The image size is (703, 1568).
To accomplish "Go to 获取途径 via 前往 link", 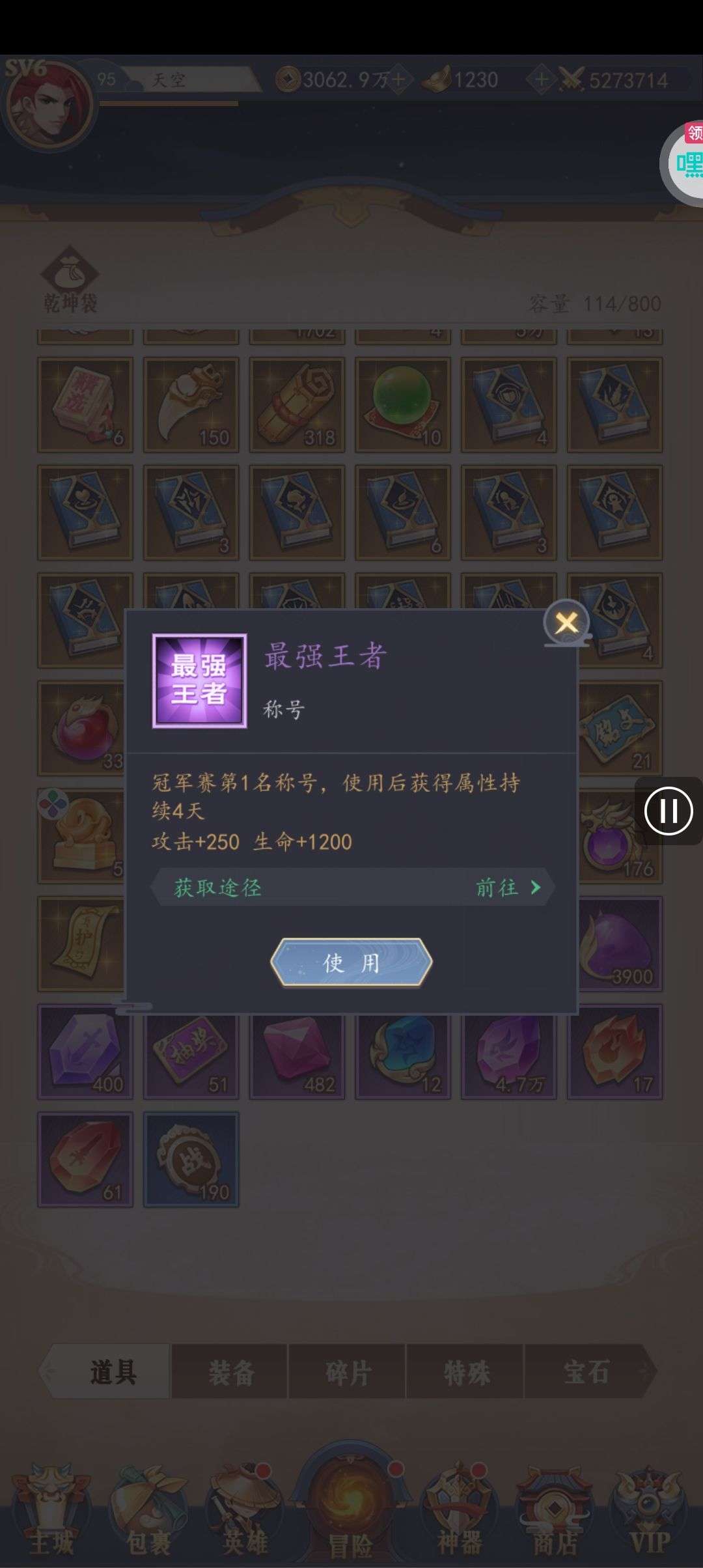I will click(508, 888).
